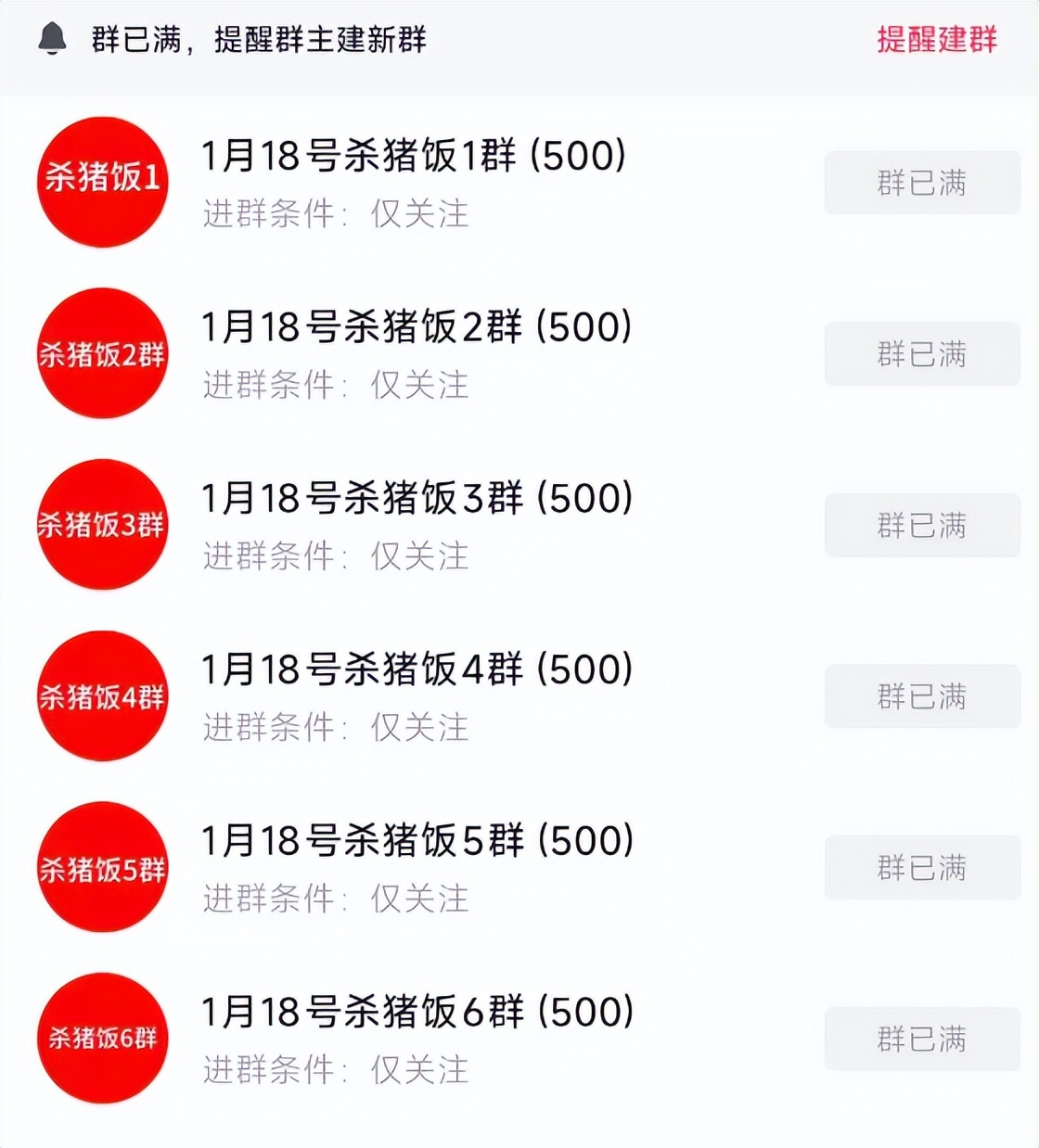Go to the 1月18号杀猪饭6群 group

coord(417,1012)
